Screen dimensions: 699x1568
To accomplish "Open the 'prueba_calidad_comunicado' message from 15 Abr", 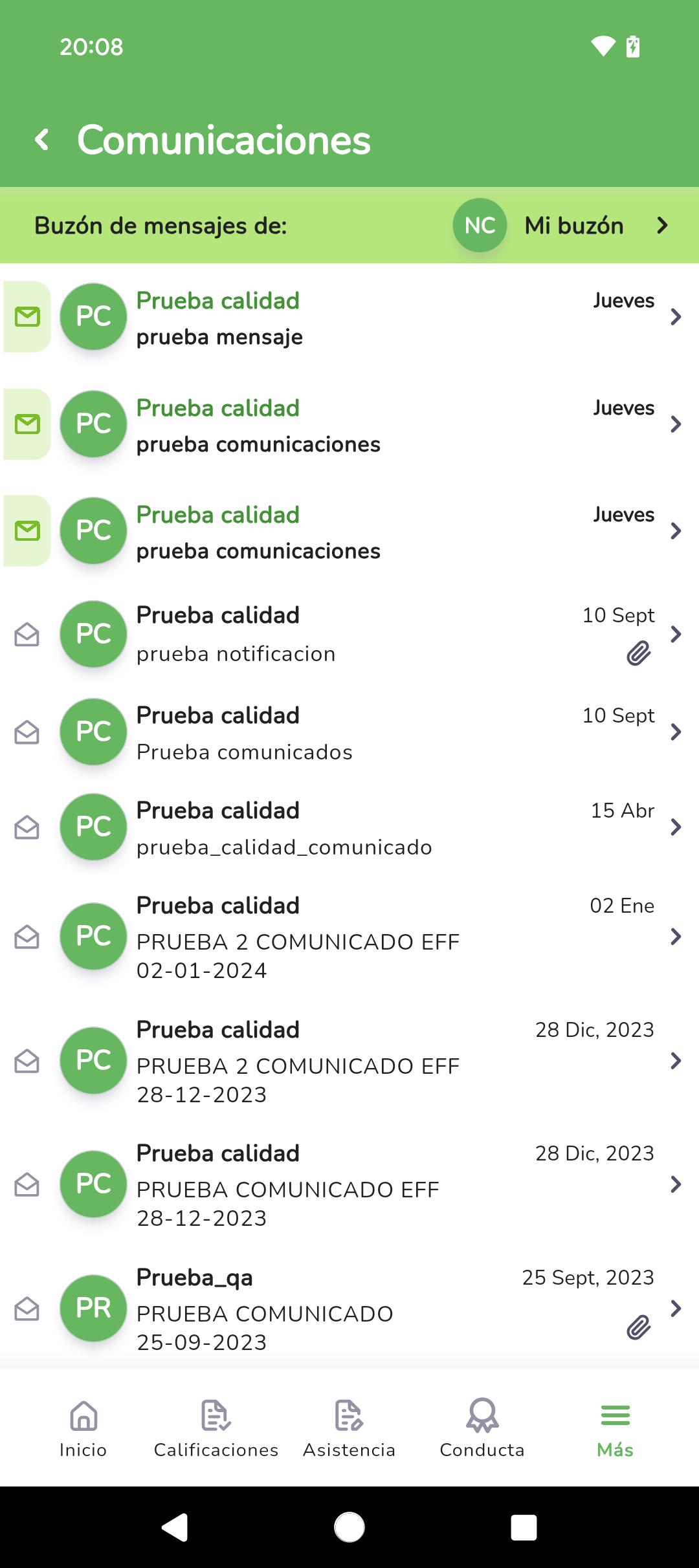I will pyautogui.click(x=349, y=827).
